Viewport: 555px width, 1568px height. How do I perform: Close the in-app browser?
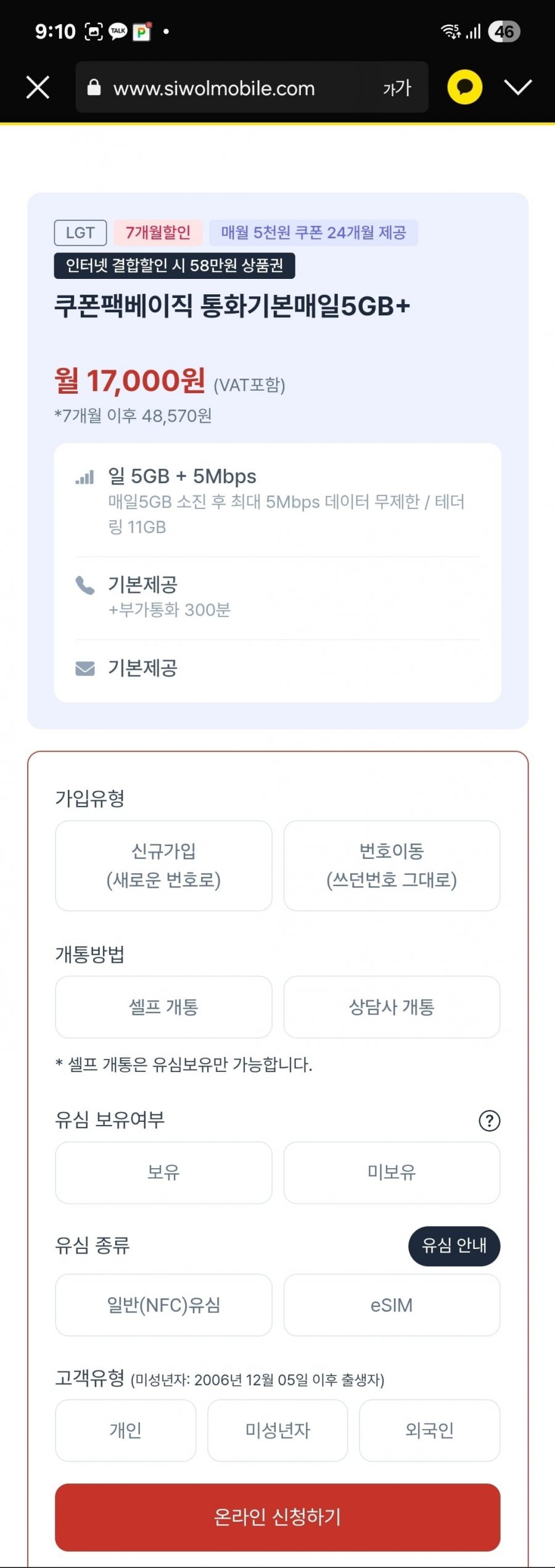tap(38, 88)
